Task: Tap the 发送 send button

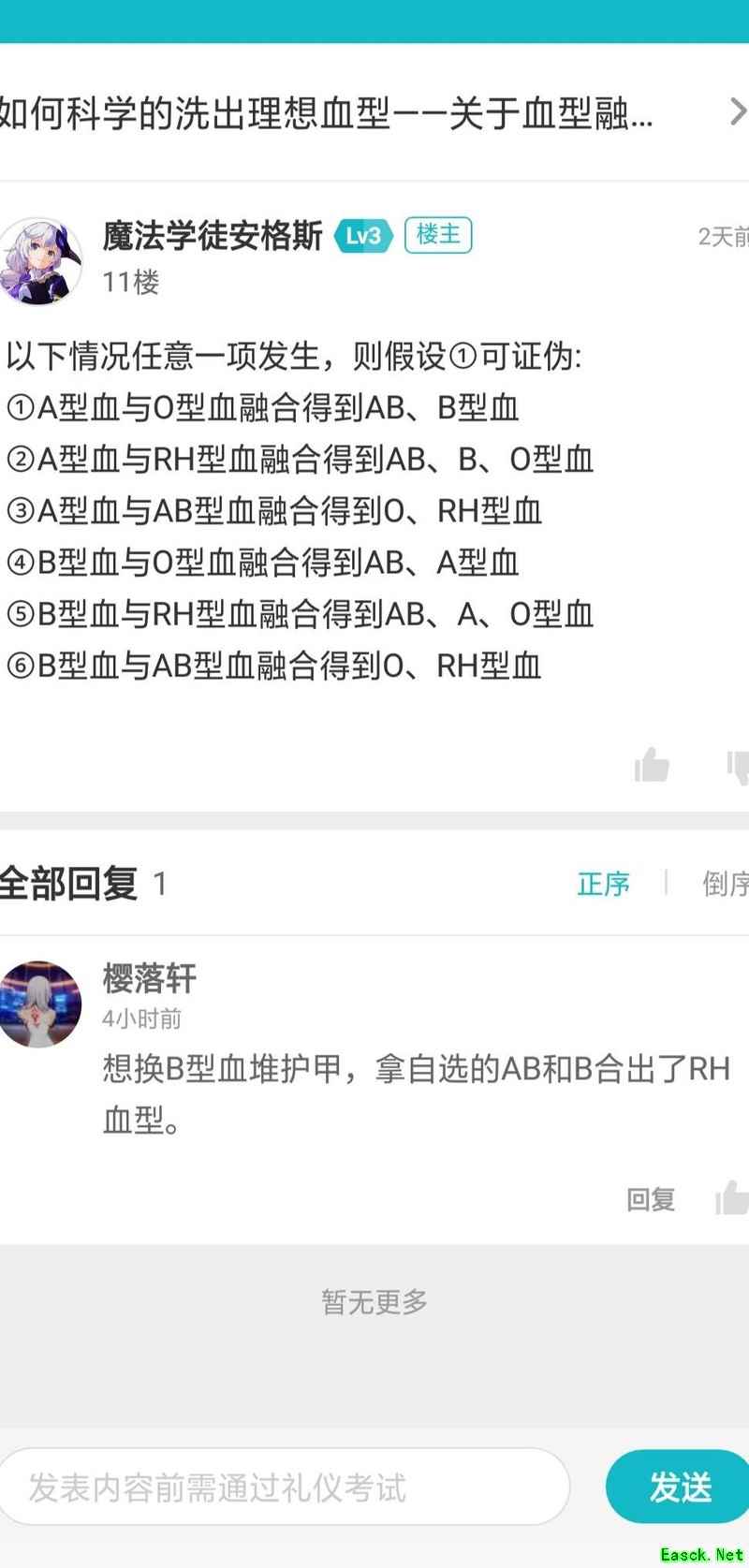Action: pyautogui.click(x=680, y=1487)
